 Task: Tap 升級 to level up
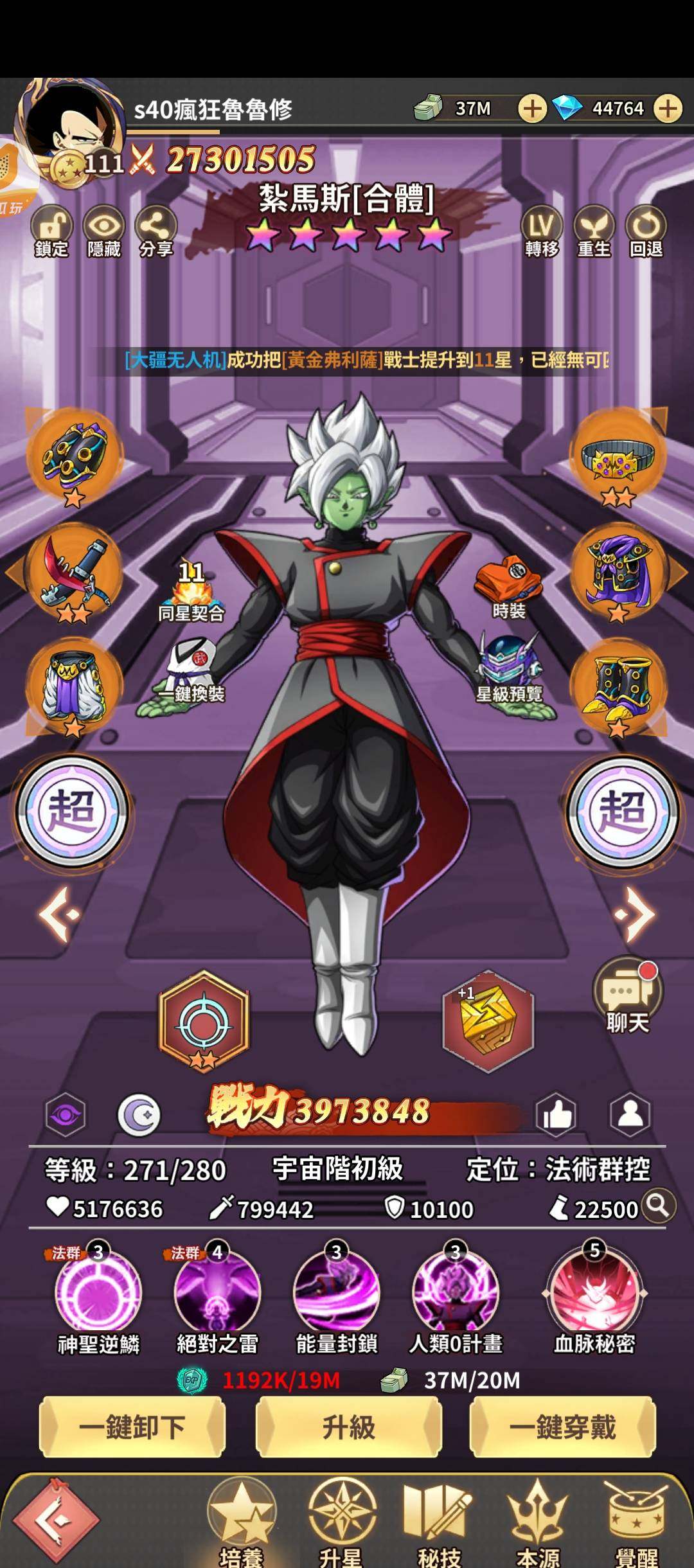pyautogui.click(x=348, y=1427)
